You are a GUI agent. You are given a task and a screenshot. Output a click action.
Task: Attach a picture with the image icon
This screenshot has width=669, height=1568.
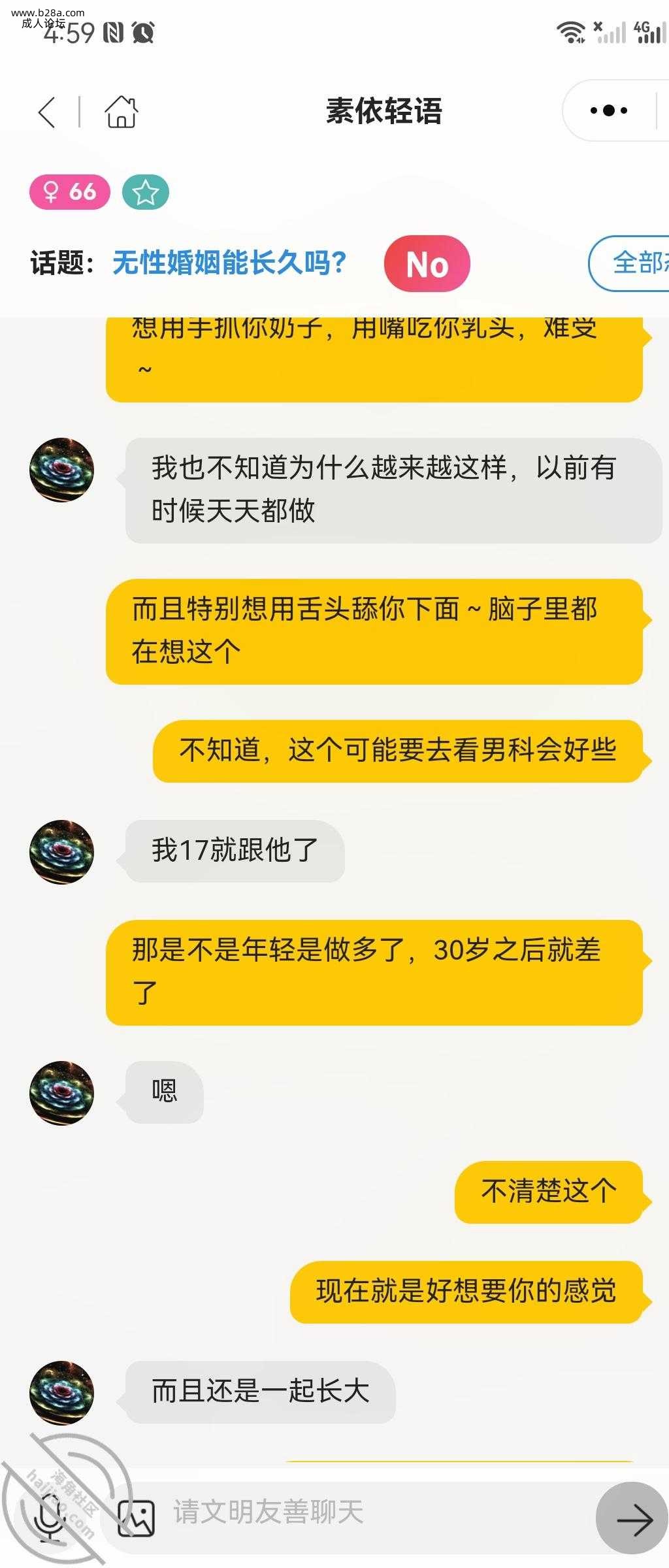coord(136,1518)
